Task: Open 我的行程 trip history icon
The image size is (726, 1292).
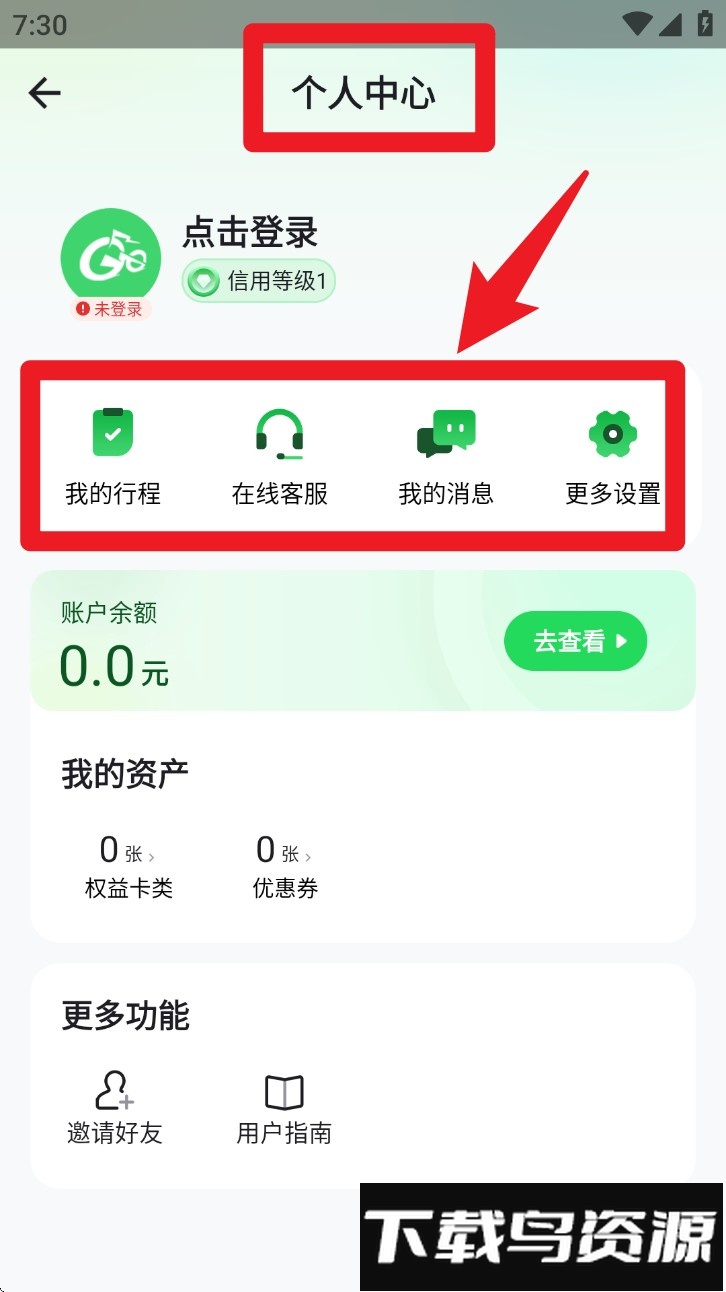Action: pyautogui.click(x=111, y=432)
